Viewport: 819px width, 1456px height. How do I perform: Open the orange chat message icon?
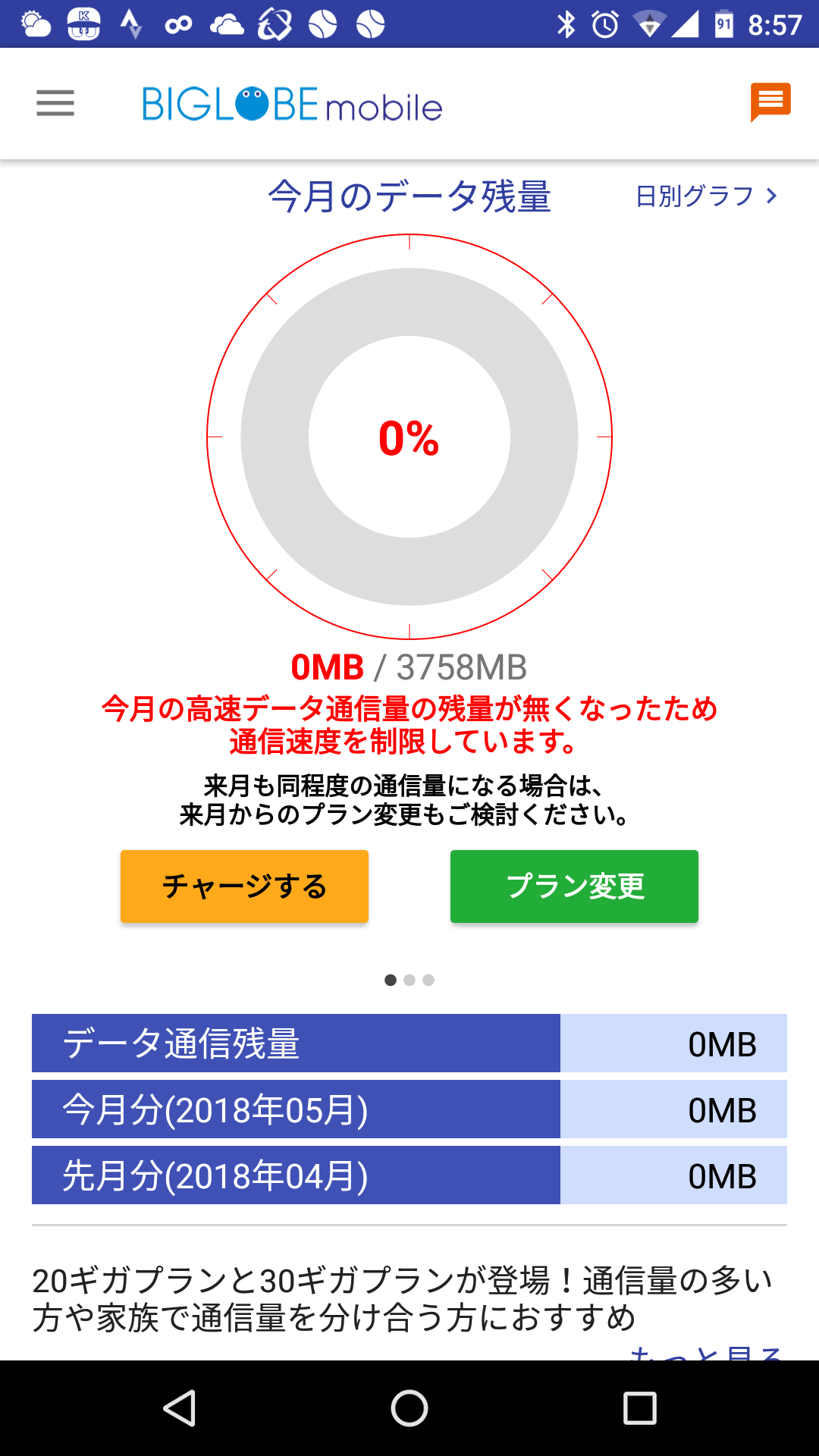point(770,102)
